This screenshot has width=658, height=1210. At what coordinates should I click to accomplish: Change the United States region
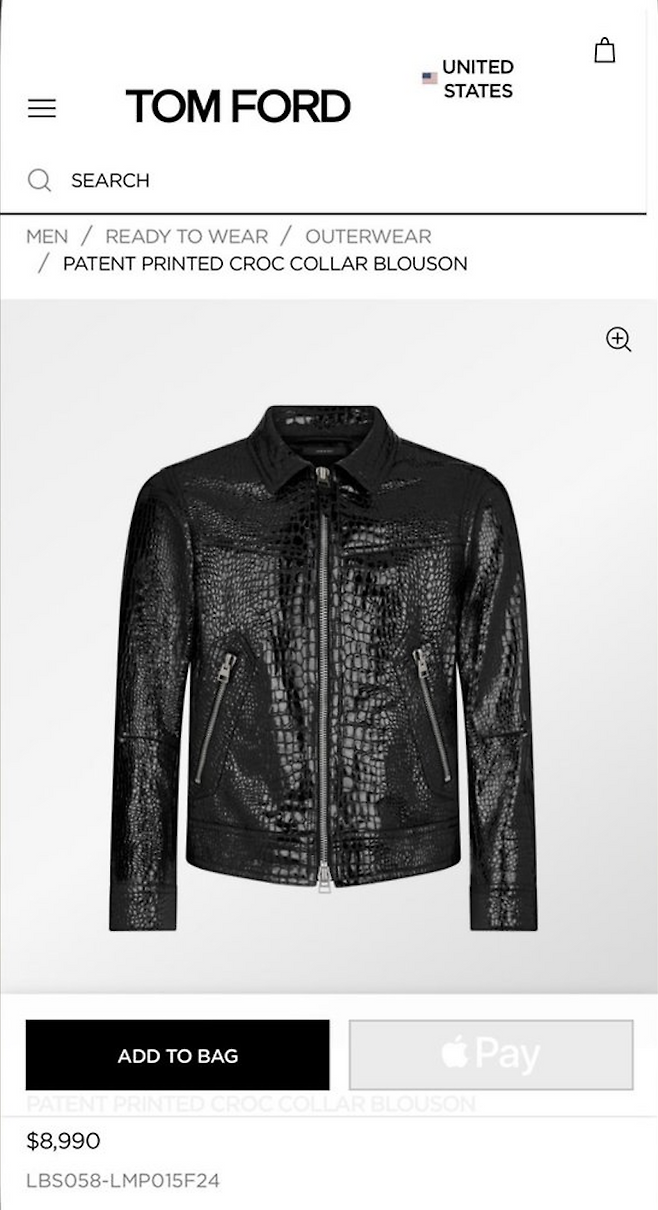[468, 78]
